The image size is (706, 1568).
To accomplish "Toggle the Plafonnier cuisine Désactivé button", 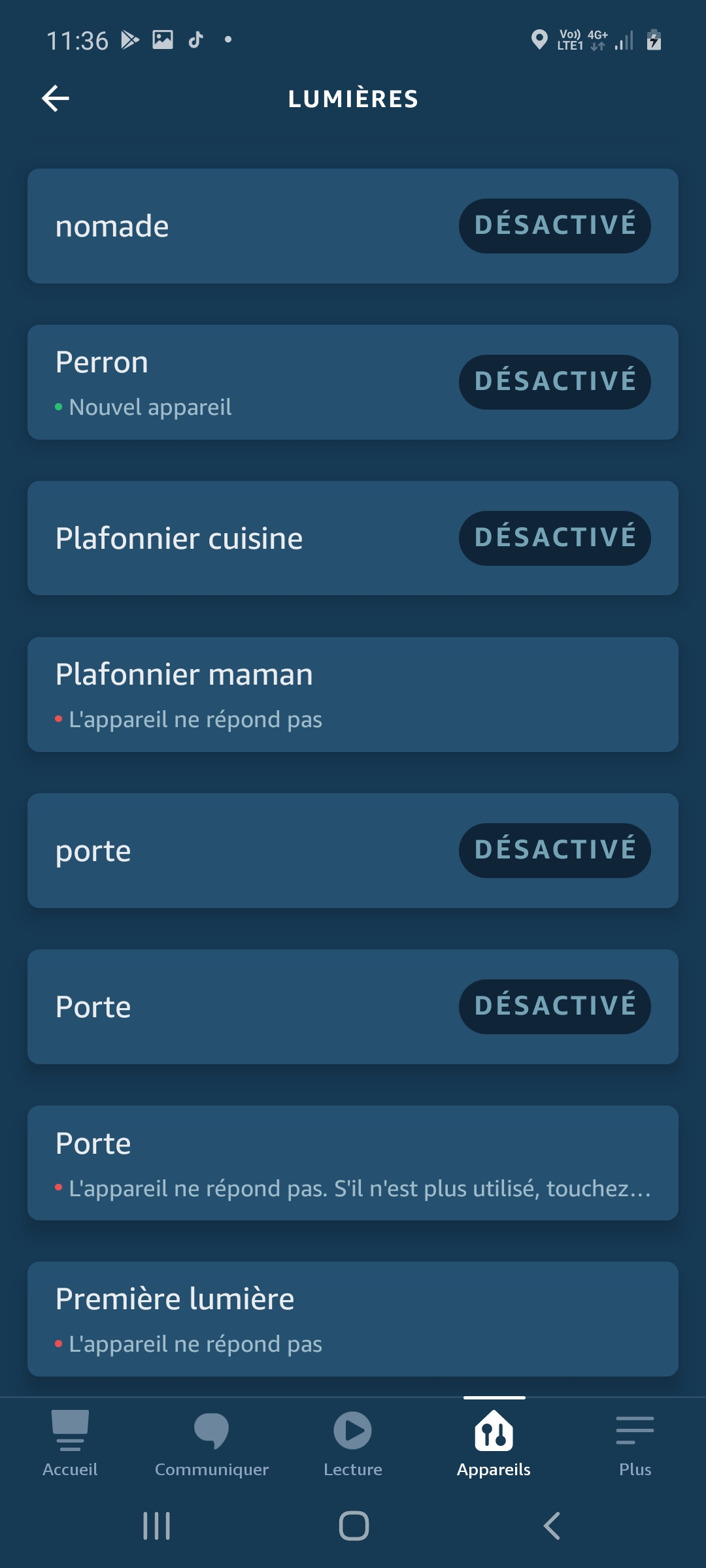I will pos(554,538).
